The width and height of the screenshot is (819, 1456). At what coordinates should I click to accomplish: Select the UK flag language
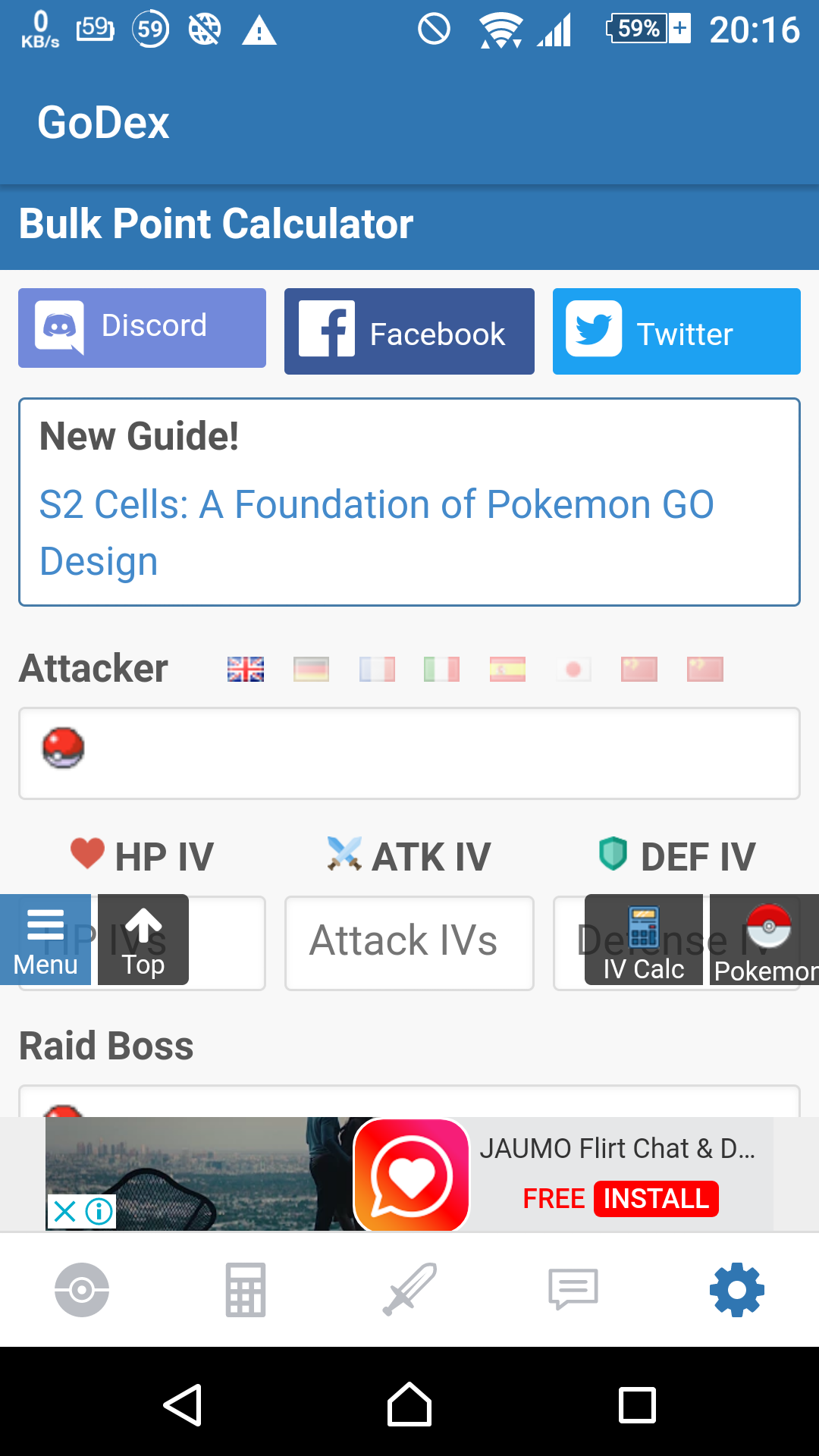(x=246, y=669)
